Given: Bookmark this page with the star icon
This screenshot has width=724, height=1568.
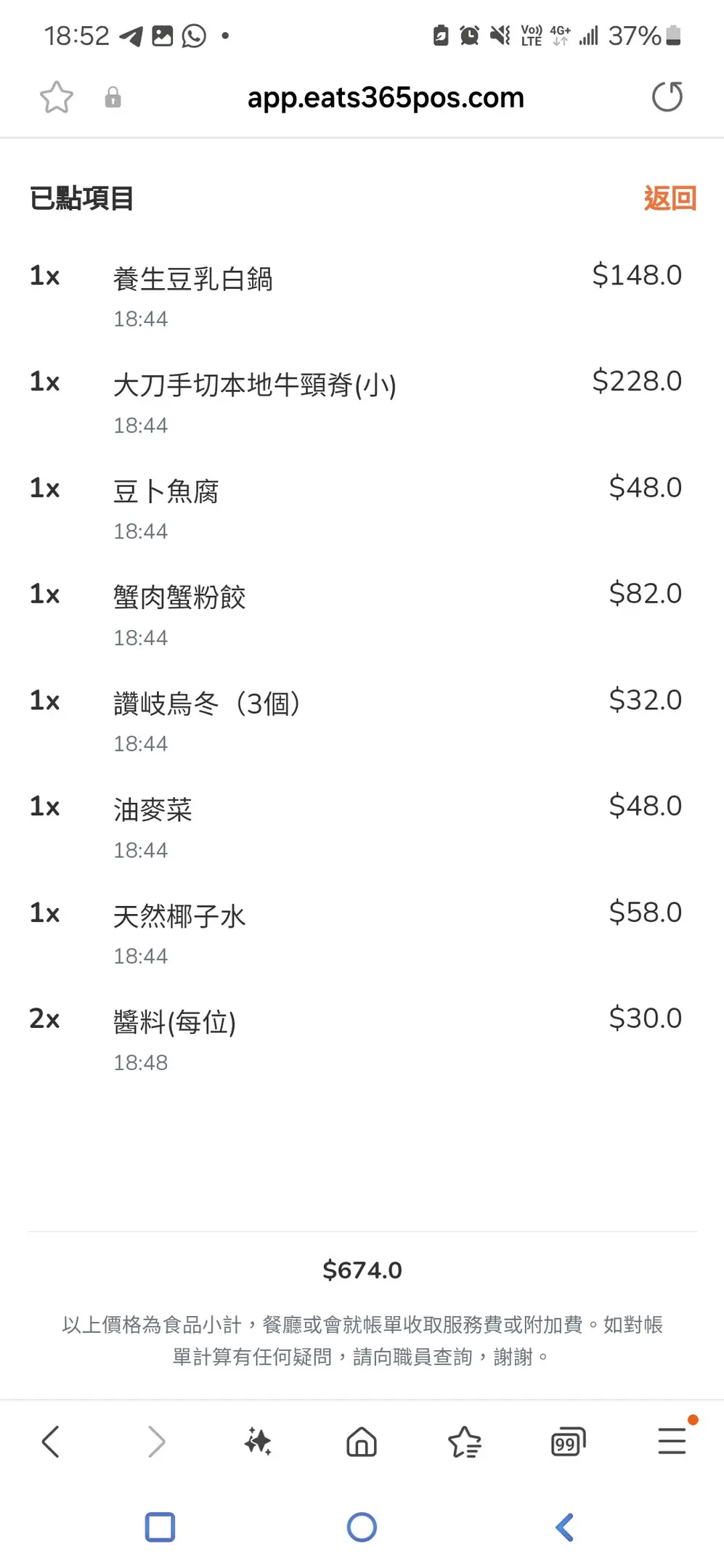Looking at the screenshot, I should [56, 97].
